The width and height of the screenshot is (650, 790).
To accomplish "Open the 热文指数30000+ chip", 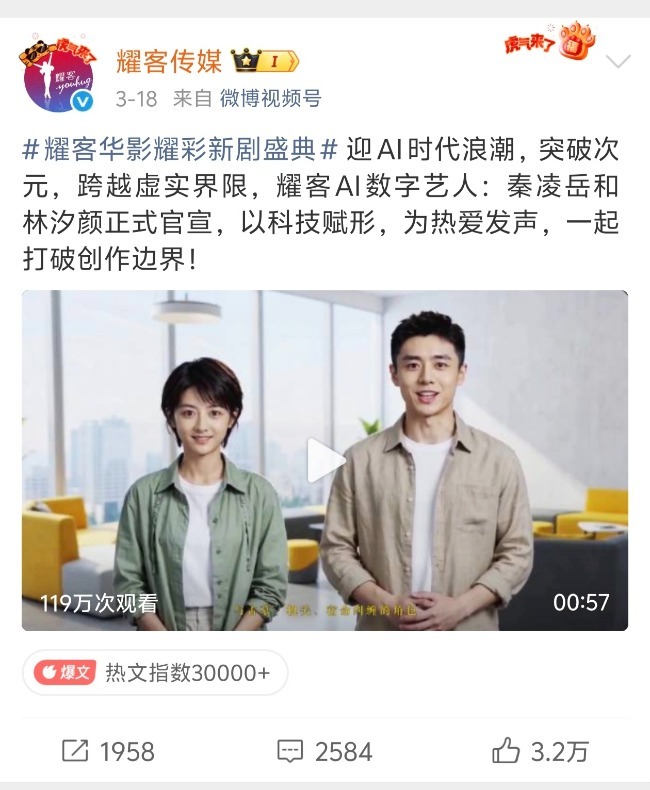I will tap(155, 672).
